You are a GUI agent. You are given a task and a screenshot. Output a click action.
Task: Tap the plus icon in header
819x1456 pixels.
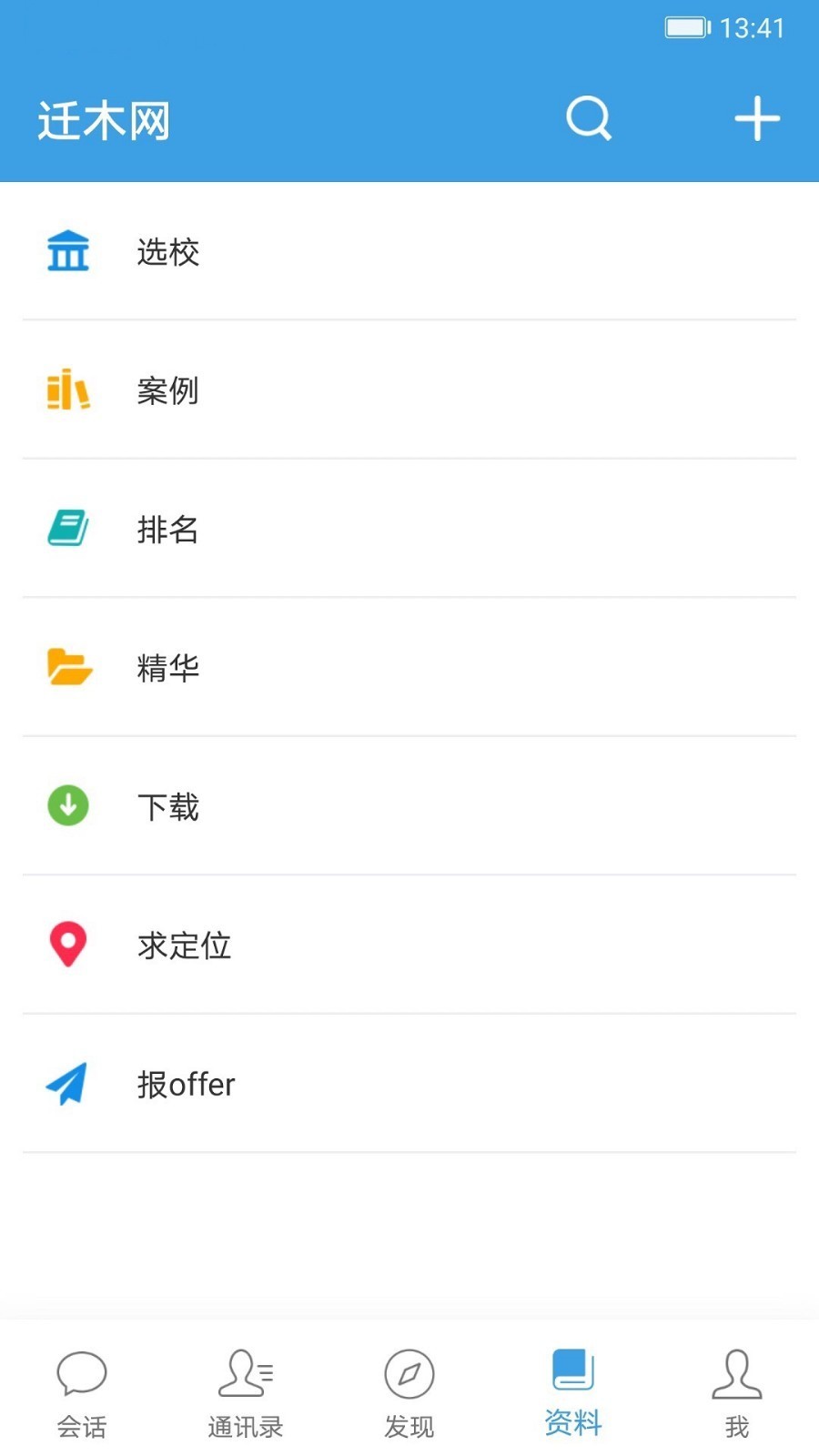point(757,118)
